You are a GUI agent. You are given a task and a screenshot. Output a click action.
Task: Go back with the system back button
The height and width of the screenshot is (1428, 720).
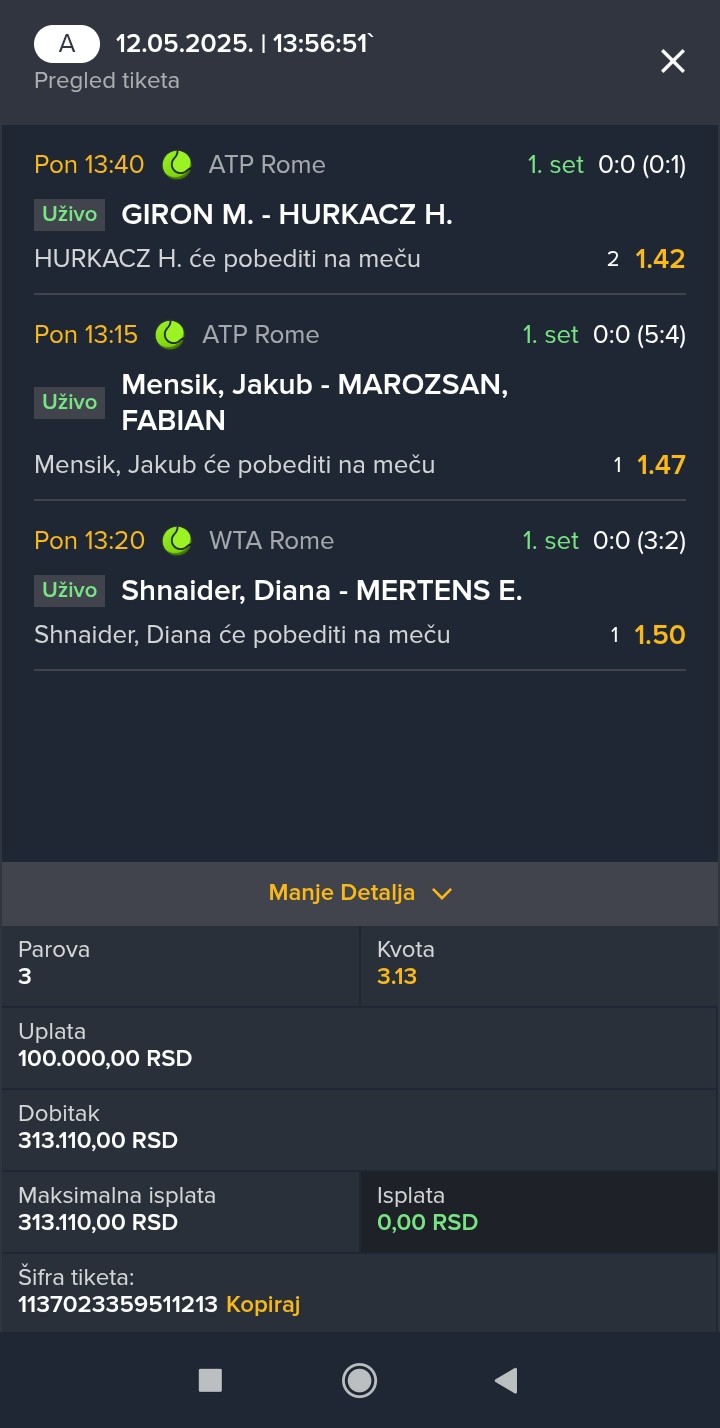click(506, 1381)
